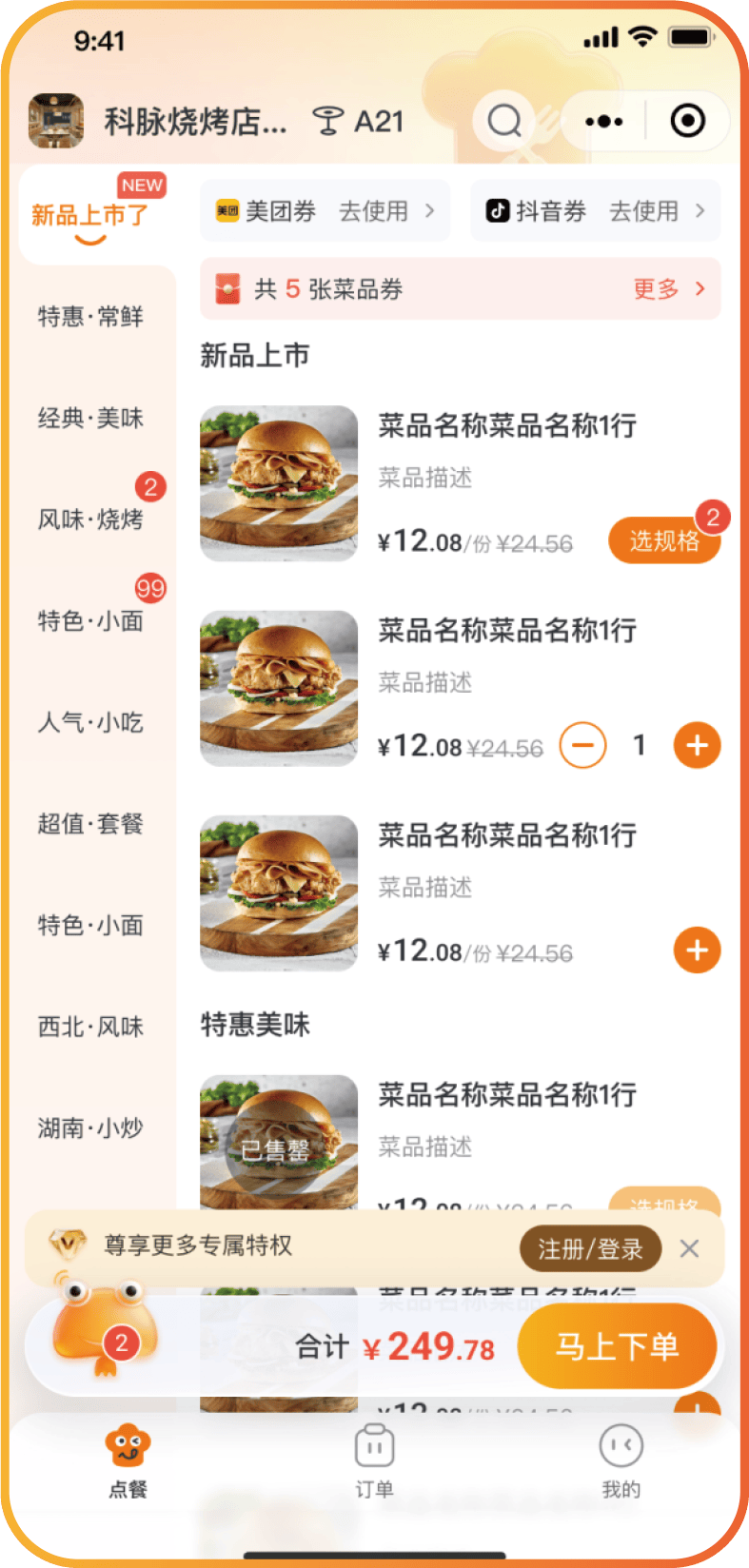Dismiss the 尊享更多专属特权 banner with X

pyautogui.click(x=688, y=1248)
